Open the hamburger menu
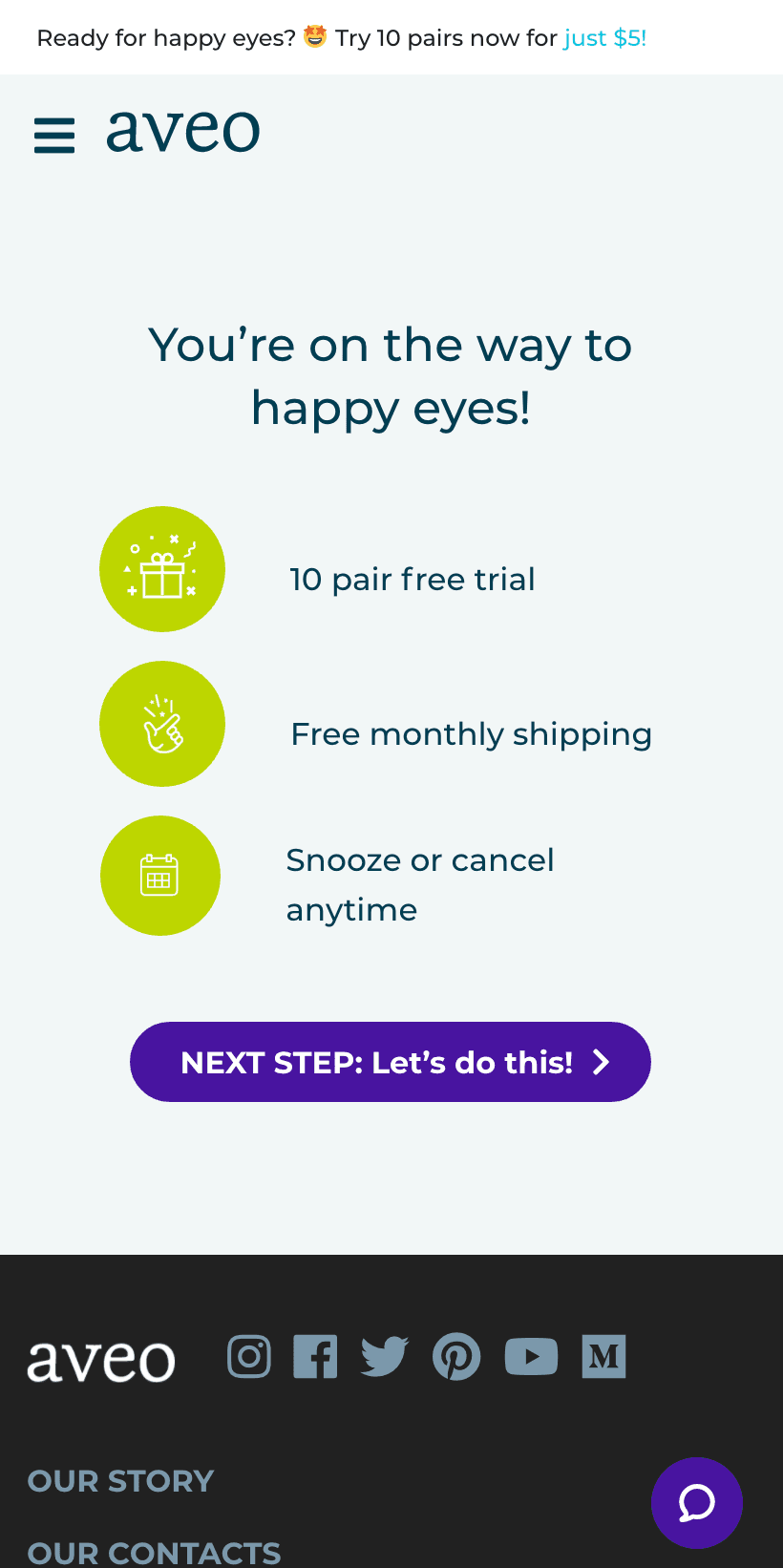Viewport: 783px width, 1568px height. (x=54, y=136)
